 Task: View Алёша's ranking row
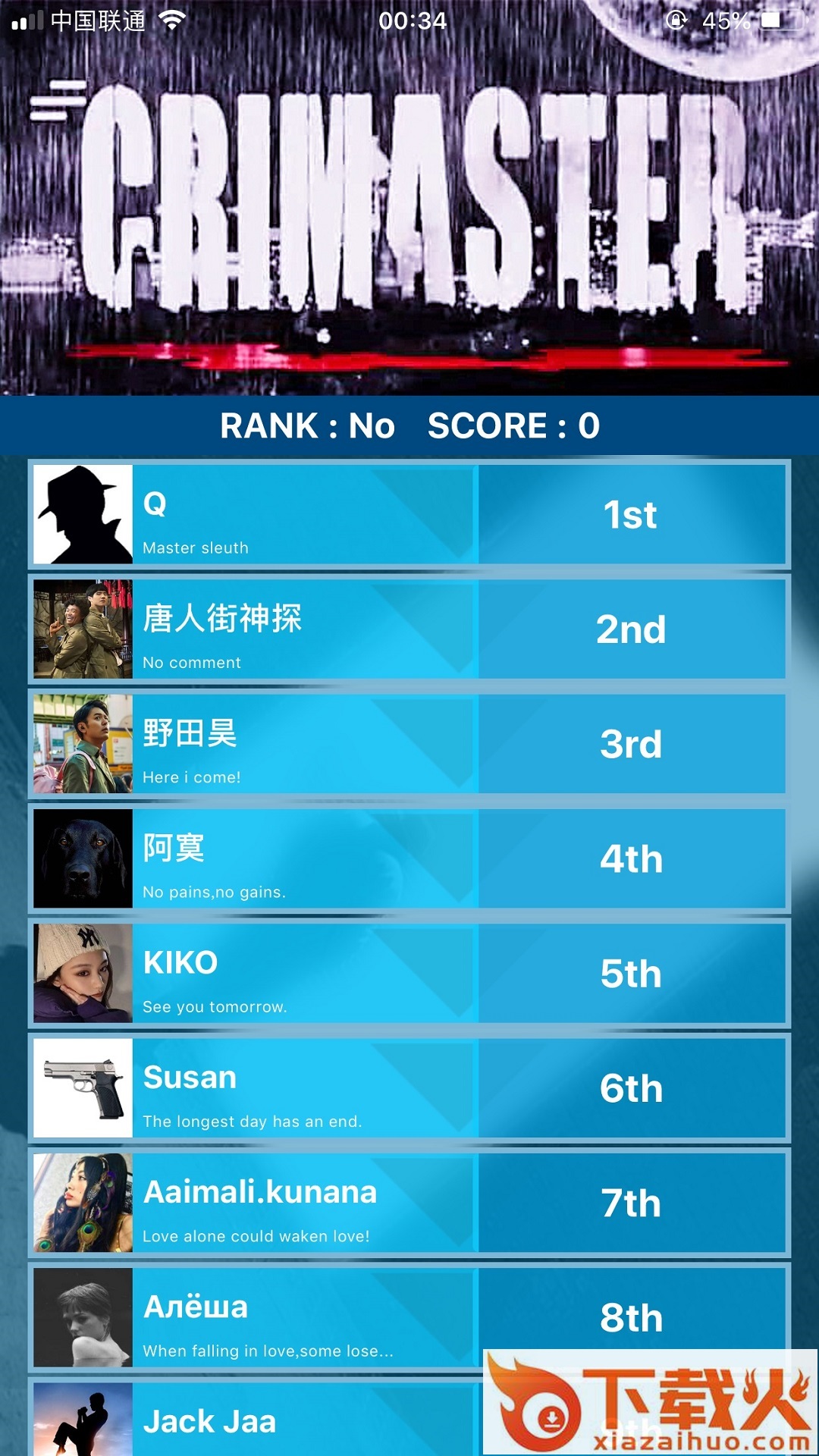[x=303, y=1318]
